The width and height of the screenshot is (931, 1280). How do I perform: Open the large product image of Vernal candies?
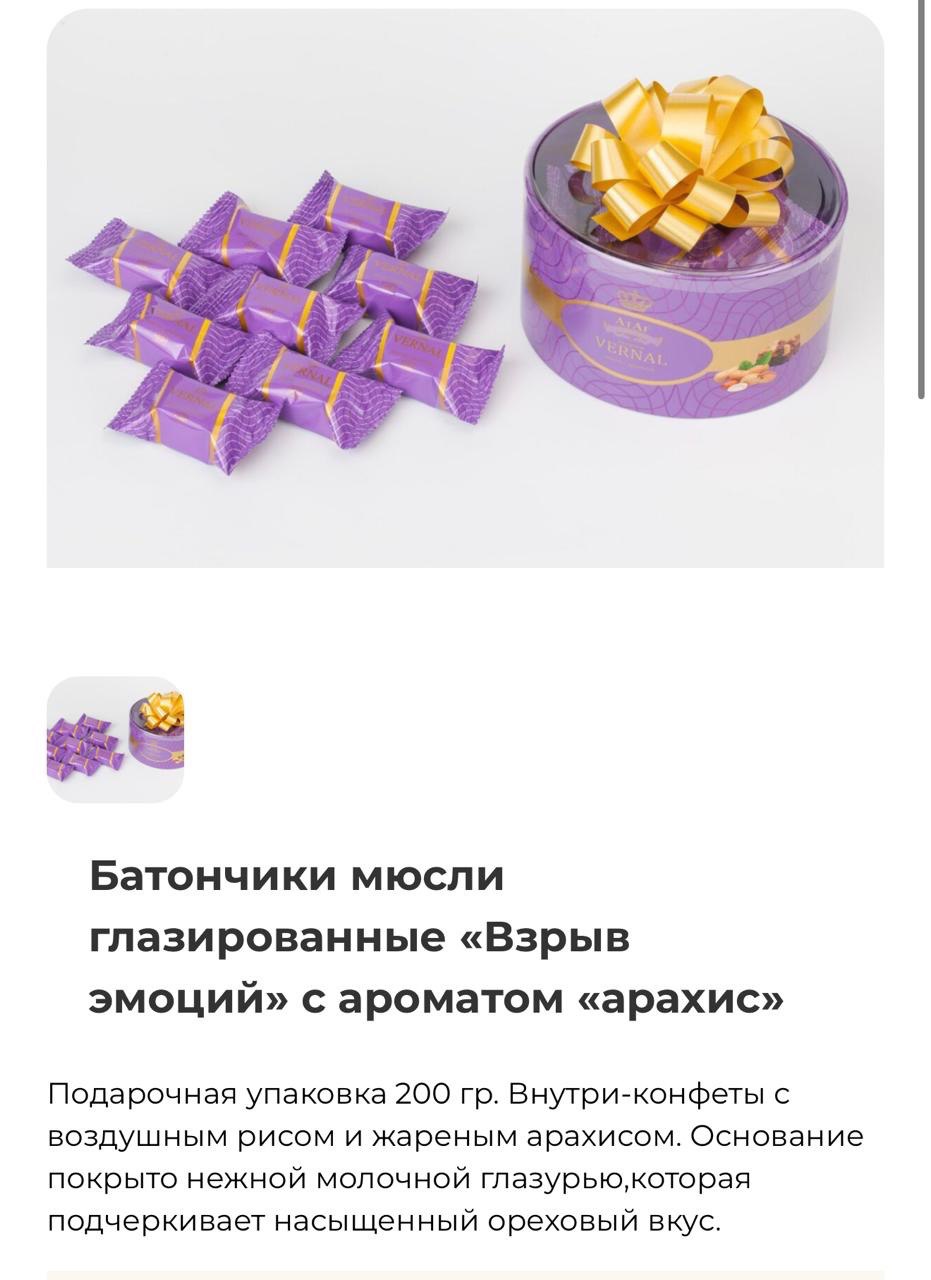coord(465,290)
